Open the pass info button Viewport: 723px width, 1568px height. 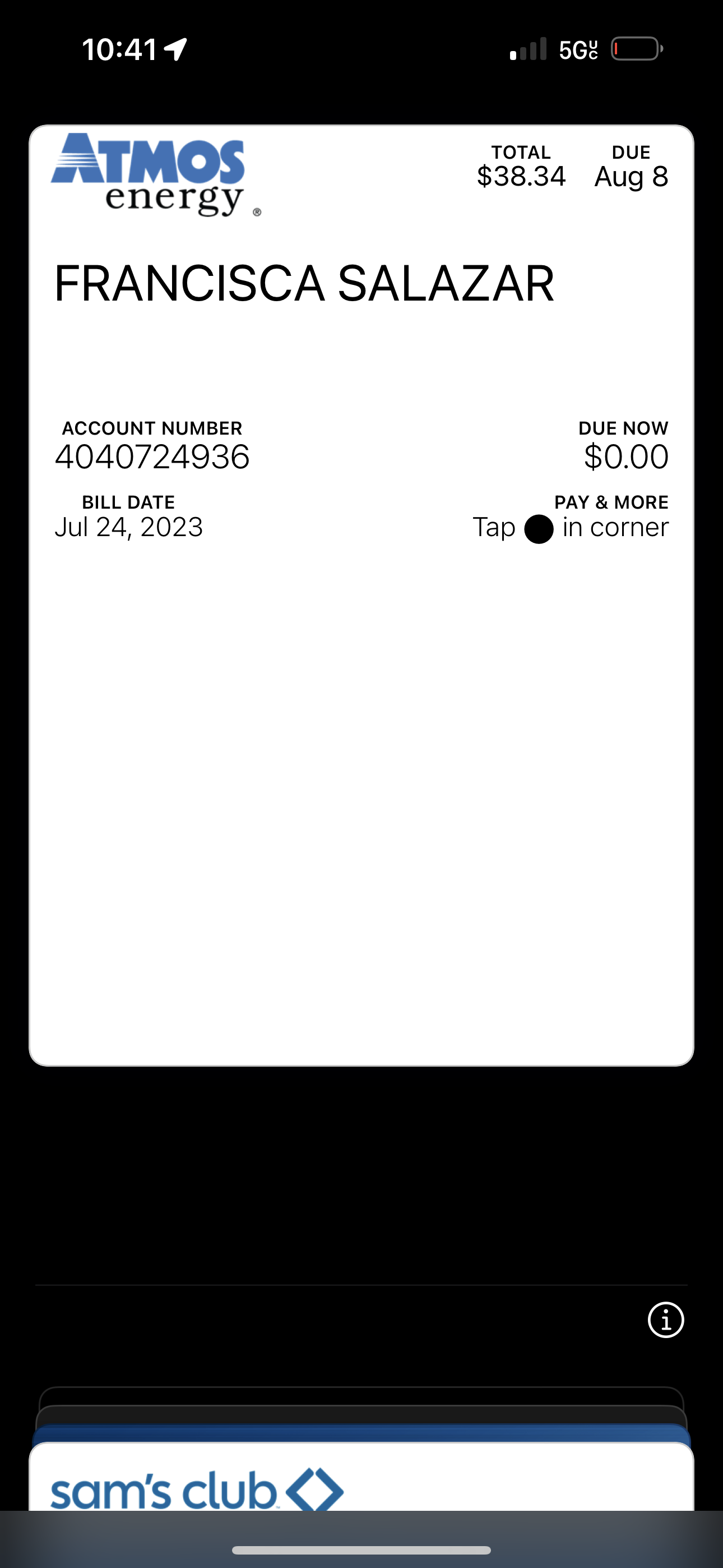(666, 1320)
